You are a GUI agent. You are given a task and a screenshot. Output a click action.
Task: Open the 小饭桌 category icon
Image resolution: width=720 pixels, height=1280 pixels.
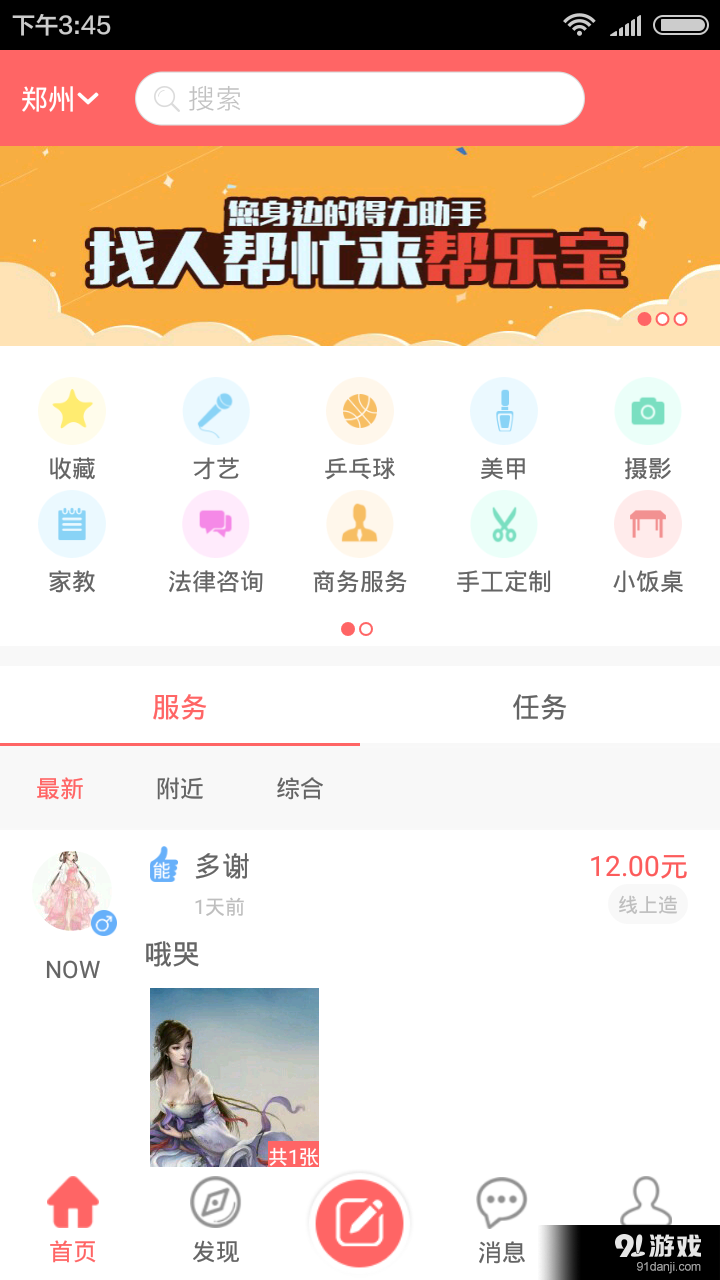648,523
